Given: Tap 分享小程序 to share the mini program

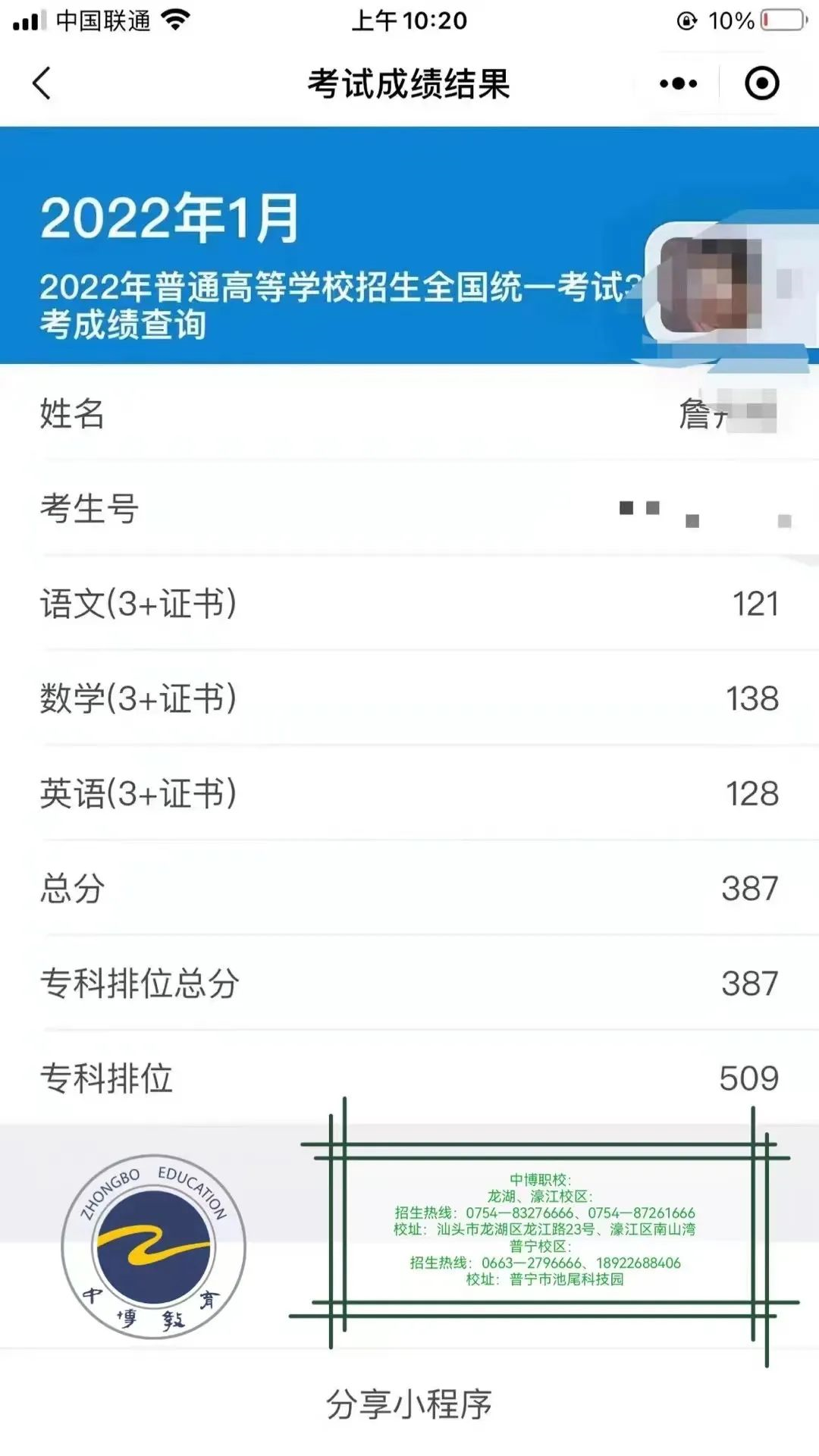Looking at the screenshot, I should pyautogui.click(x=409, y=1404).
